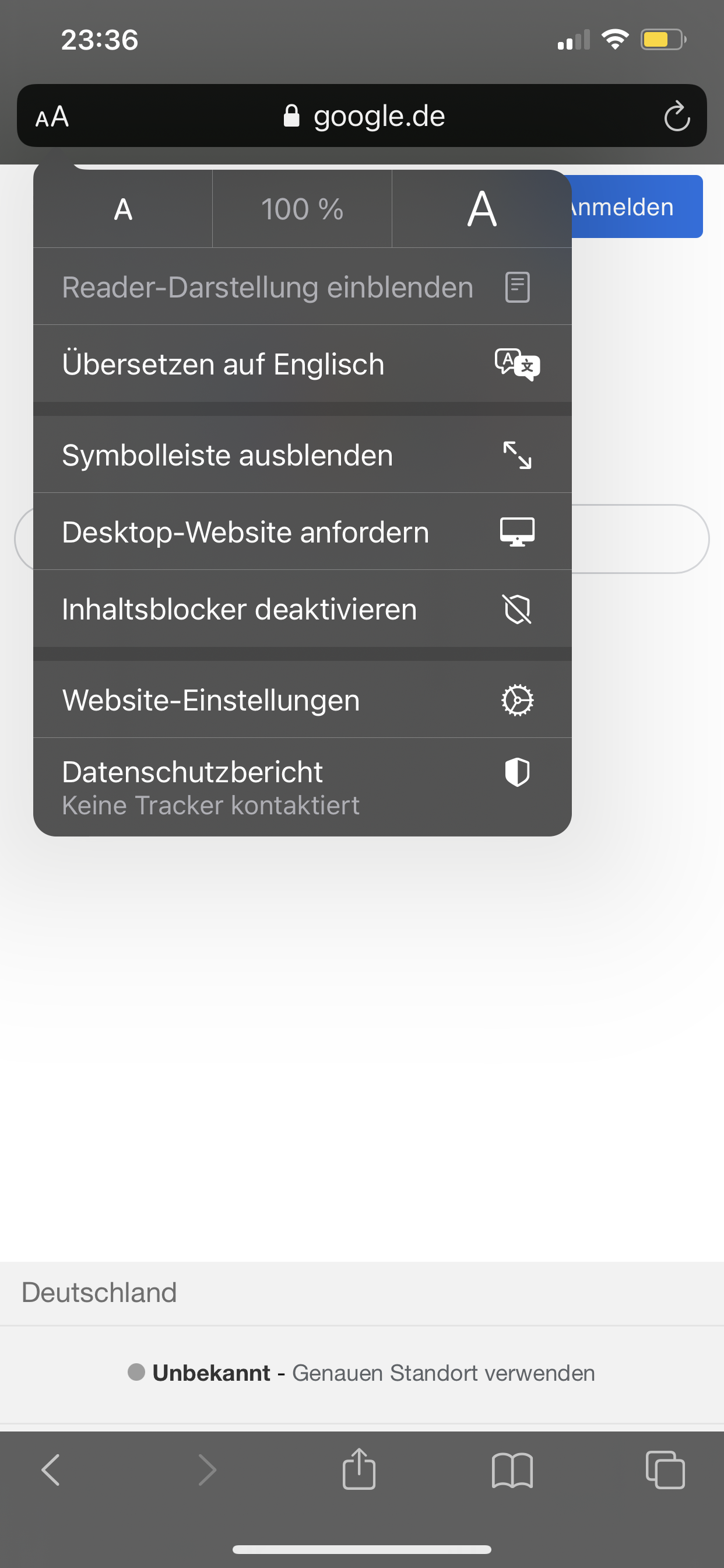Select Übersetzen auf Englisch
The width and height of the screenshot is (724, 1568).
303,364
